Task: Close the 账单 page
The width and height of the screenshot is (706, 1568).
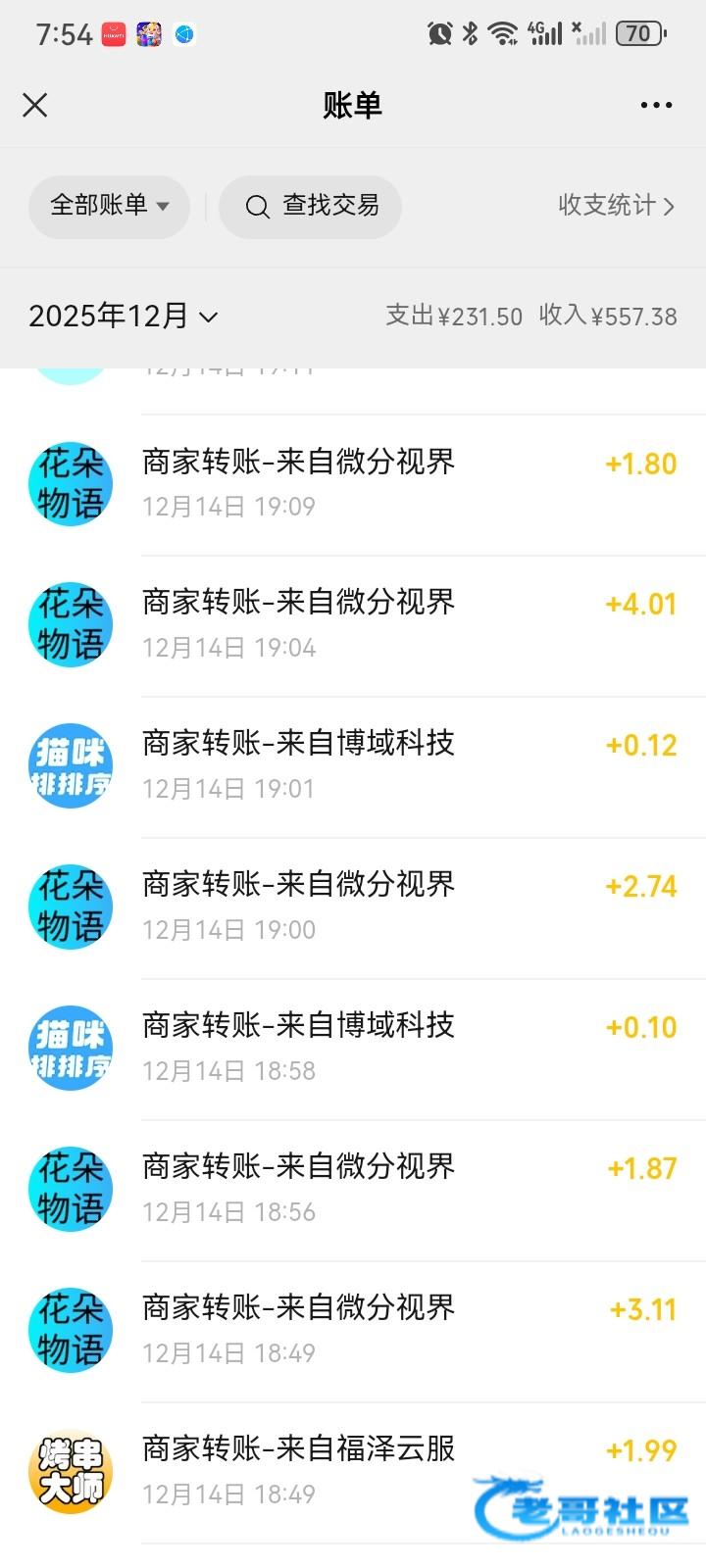Action: click(x=35, y=105)
